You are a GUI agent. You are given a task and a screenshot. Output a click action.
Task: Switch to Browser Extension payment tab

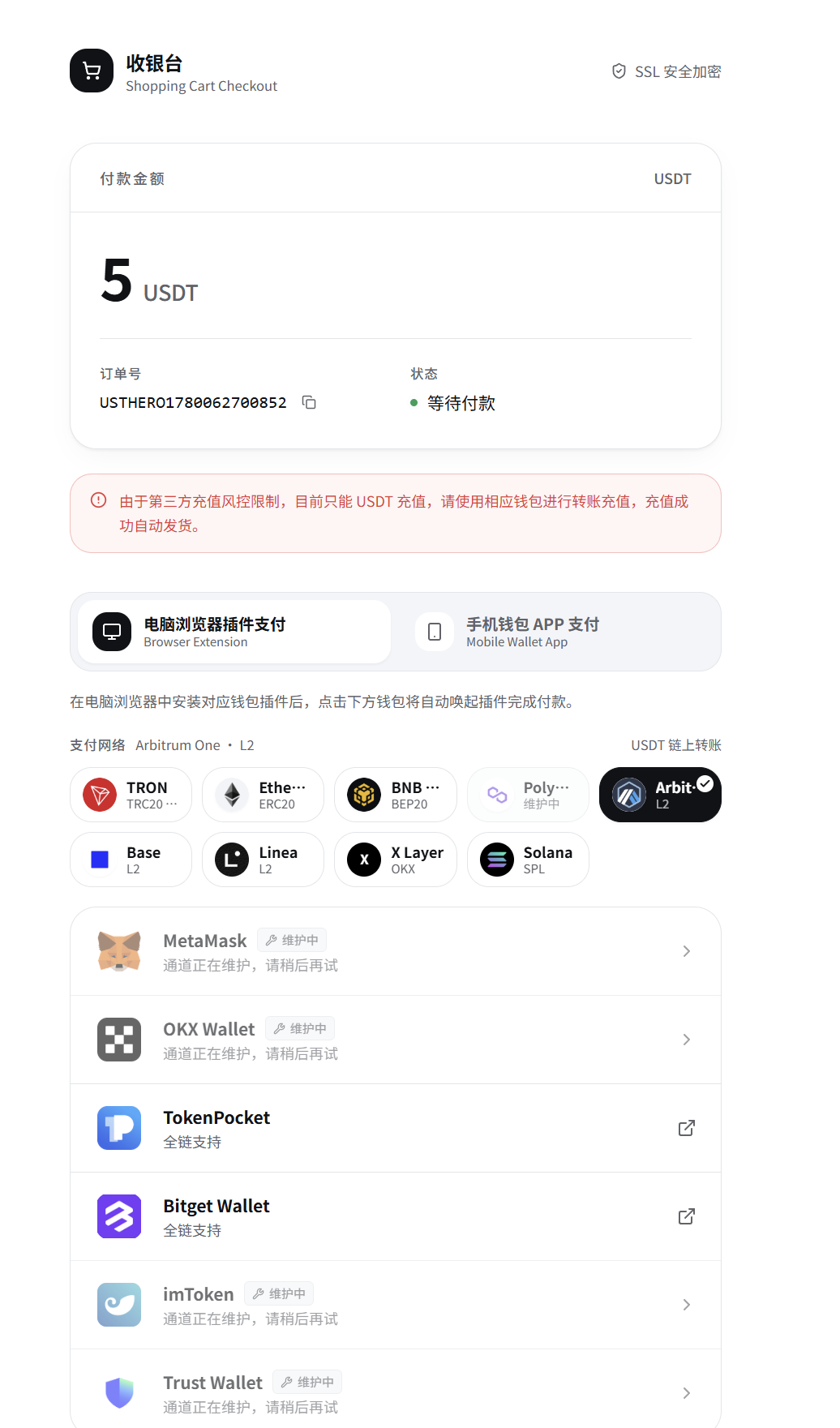click(234, 632)
